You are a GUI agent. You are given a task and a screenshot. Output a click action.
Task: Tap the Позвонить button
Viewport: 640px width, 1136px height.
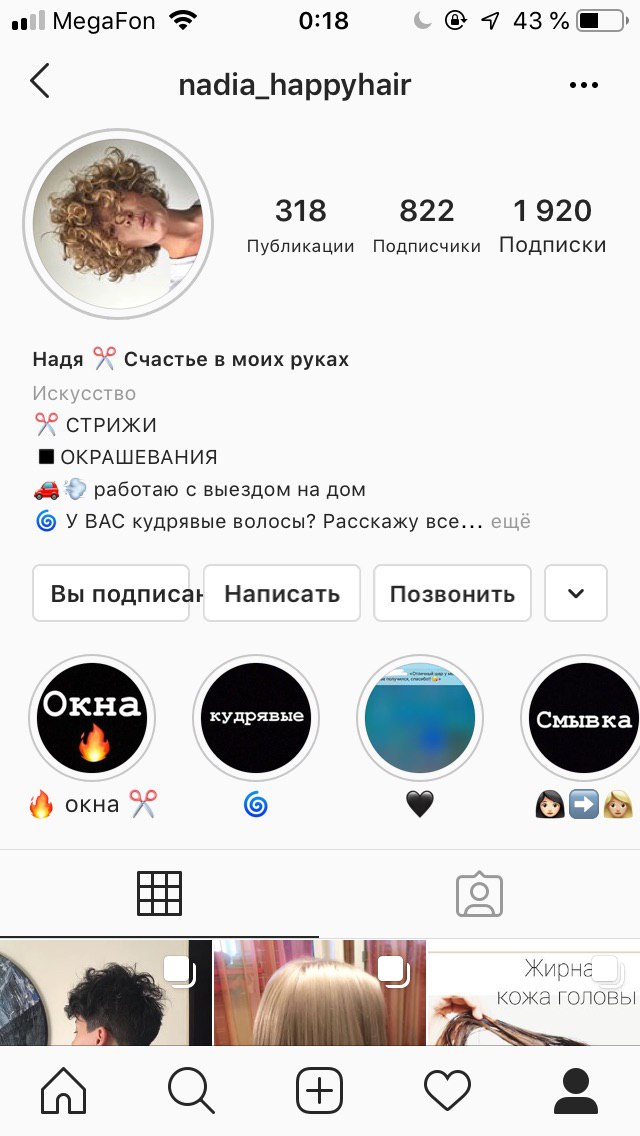tap(452, 593)
